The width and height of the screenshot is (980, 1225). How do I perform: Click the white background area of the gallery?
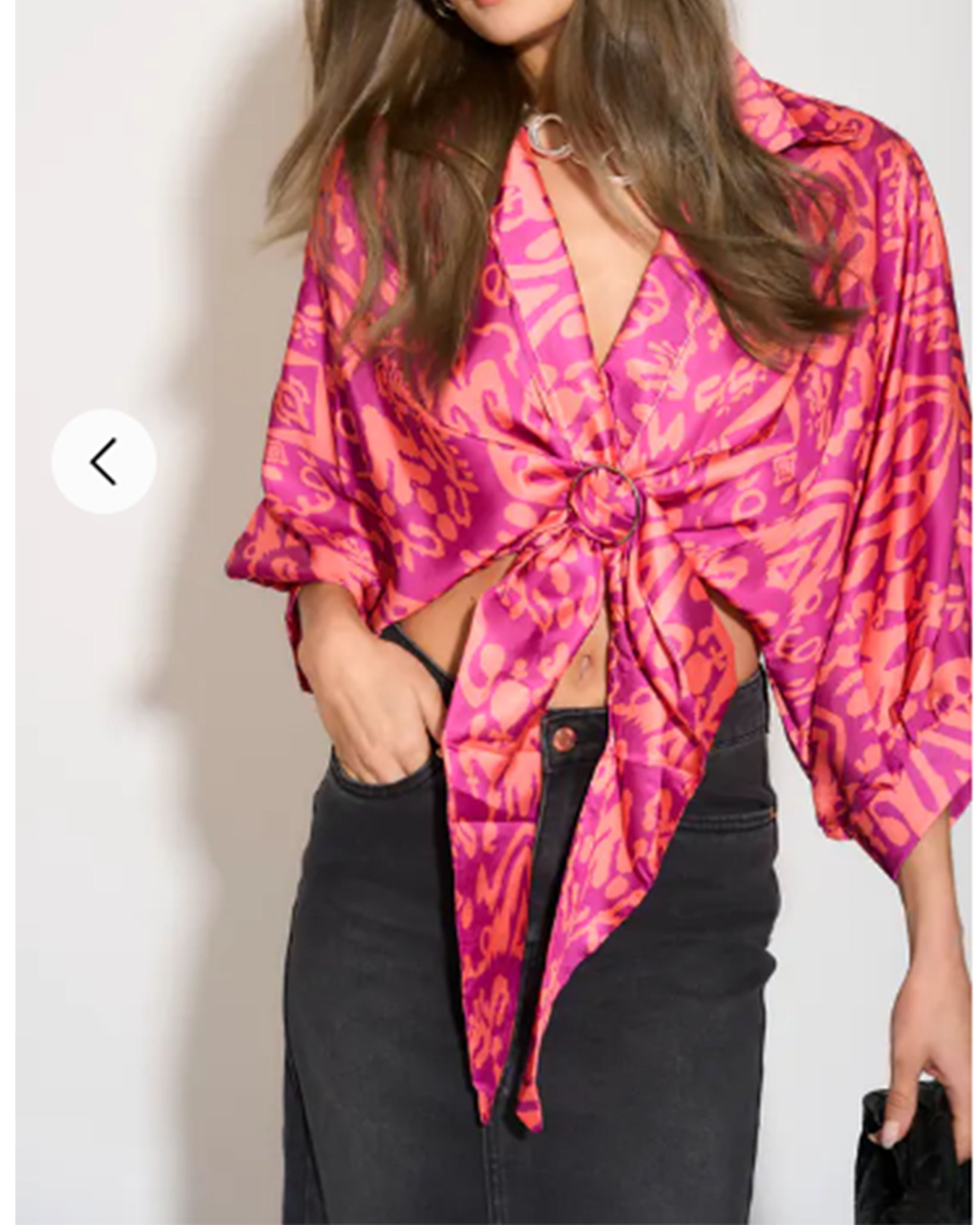(114, 170)
